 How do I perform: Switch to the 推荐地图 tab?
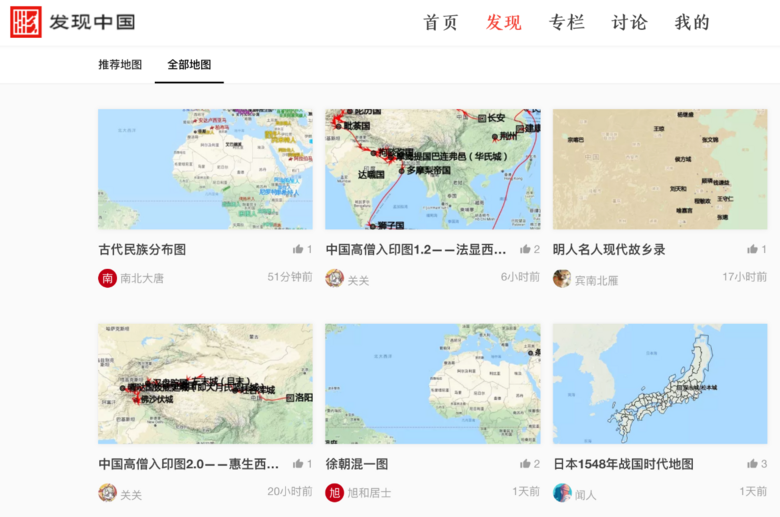tap(120, 64)
